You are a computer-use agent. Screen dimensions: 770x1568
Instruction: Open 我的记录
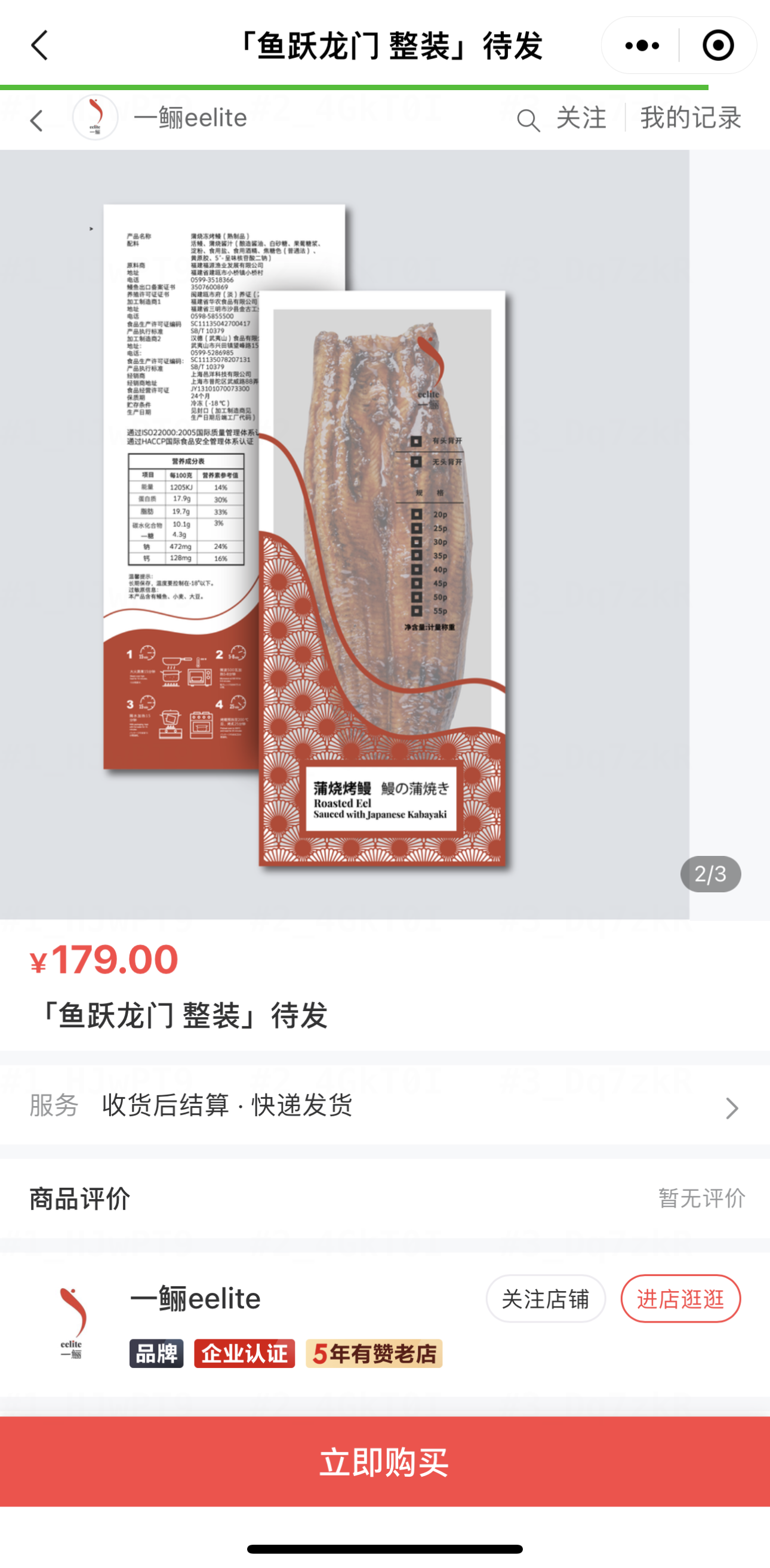coord(690,118)
